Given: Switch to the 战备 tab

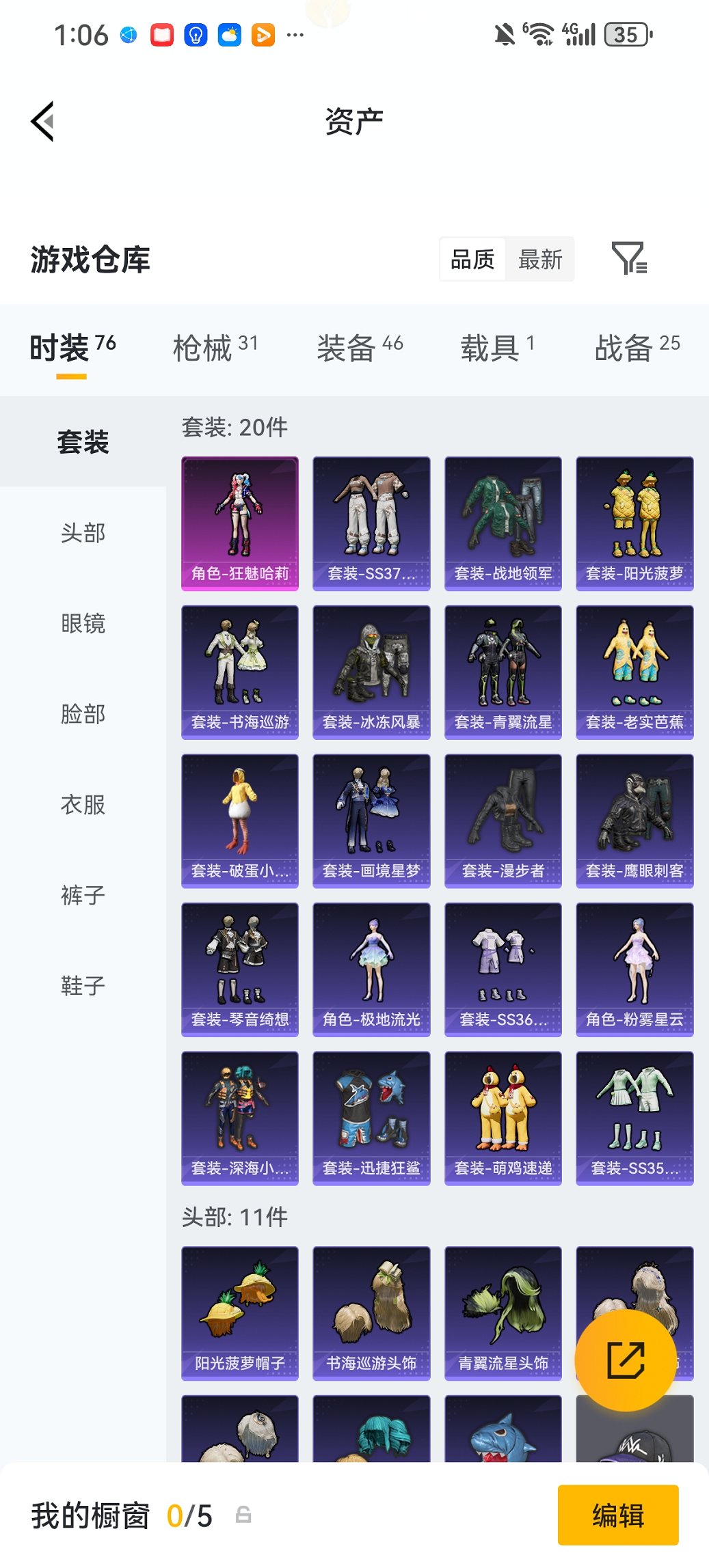Looking at the screenshot, I should click(637, 348).
